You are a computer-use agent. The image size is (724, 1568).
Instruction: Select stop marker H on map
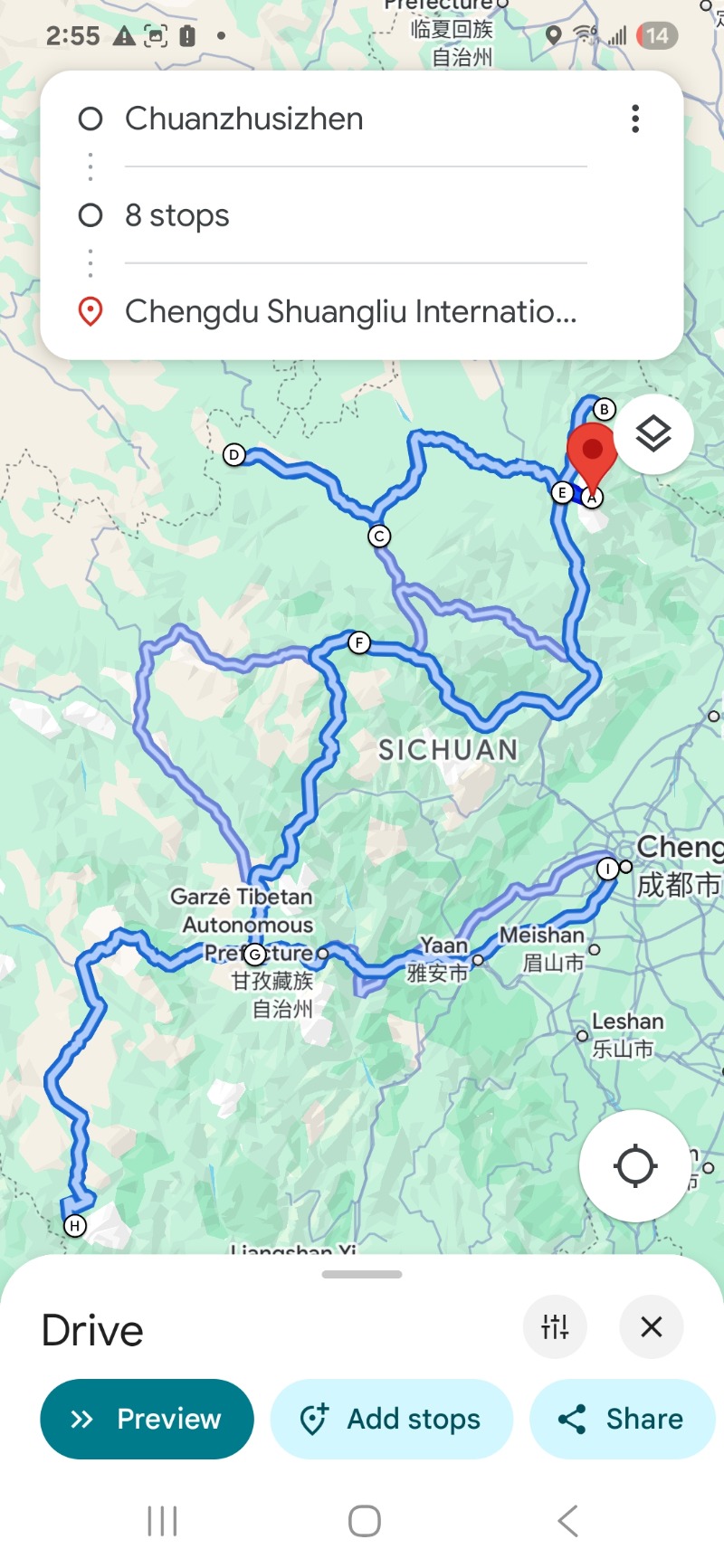pyautogui.click(x=75, y=1226)
